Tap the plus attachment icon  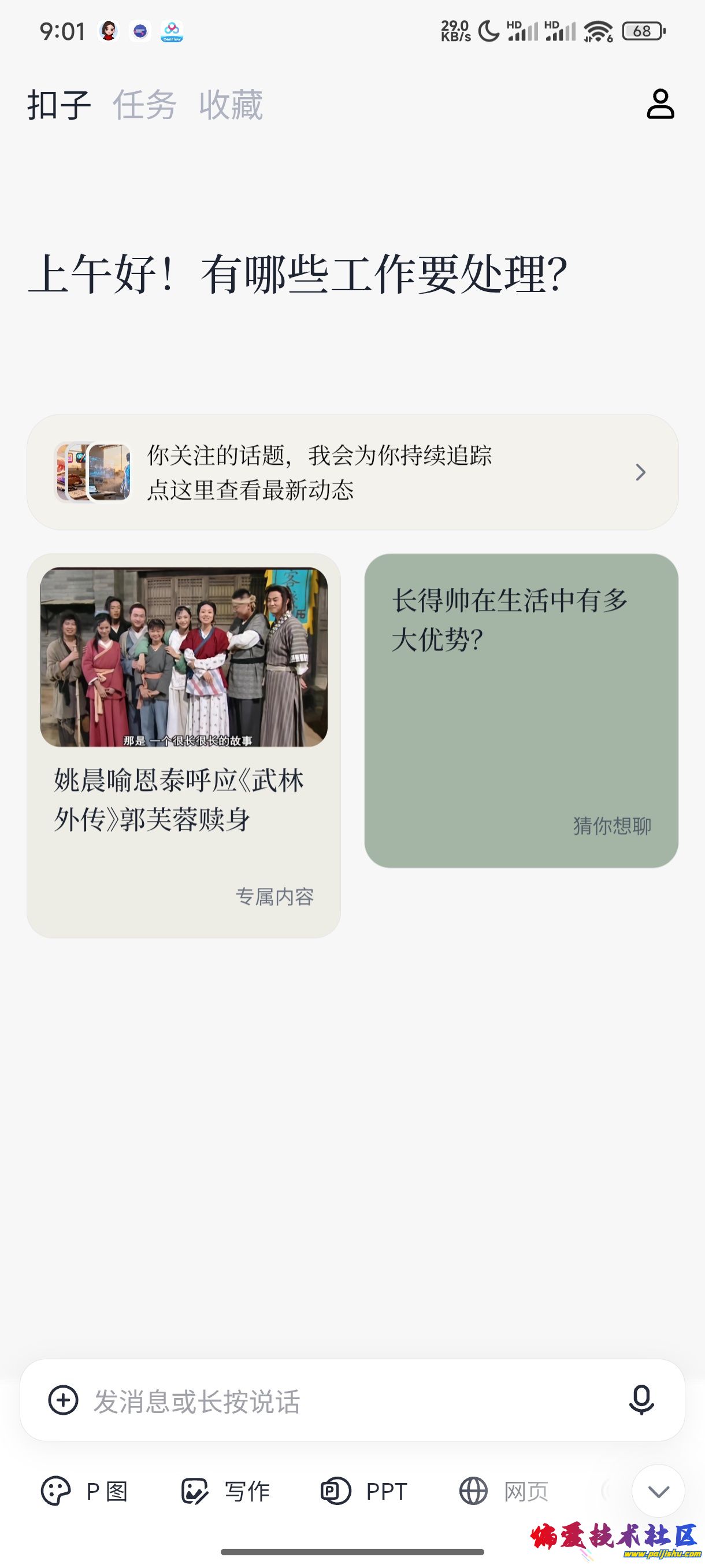pos(63,1400)
